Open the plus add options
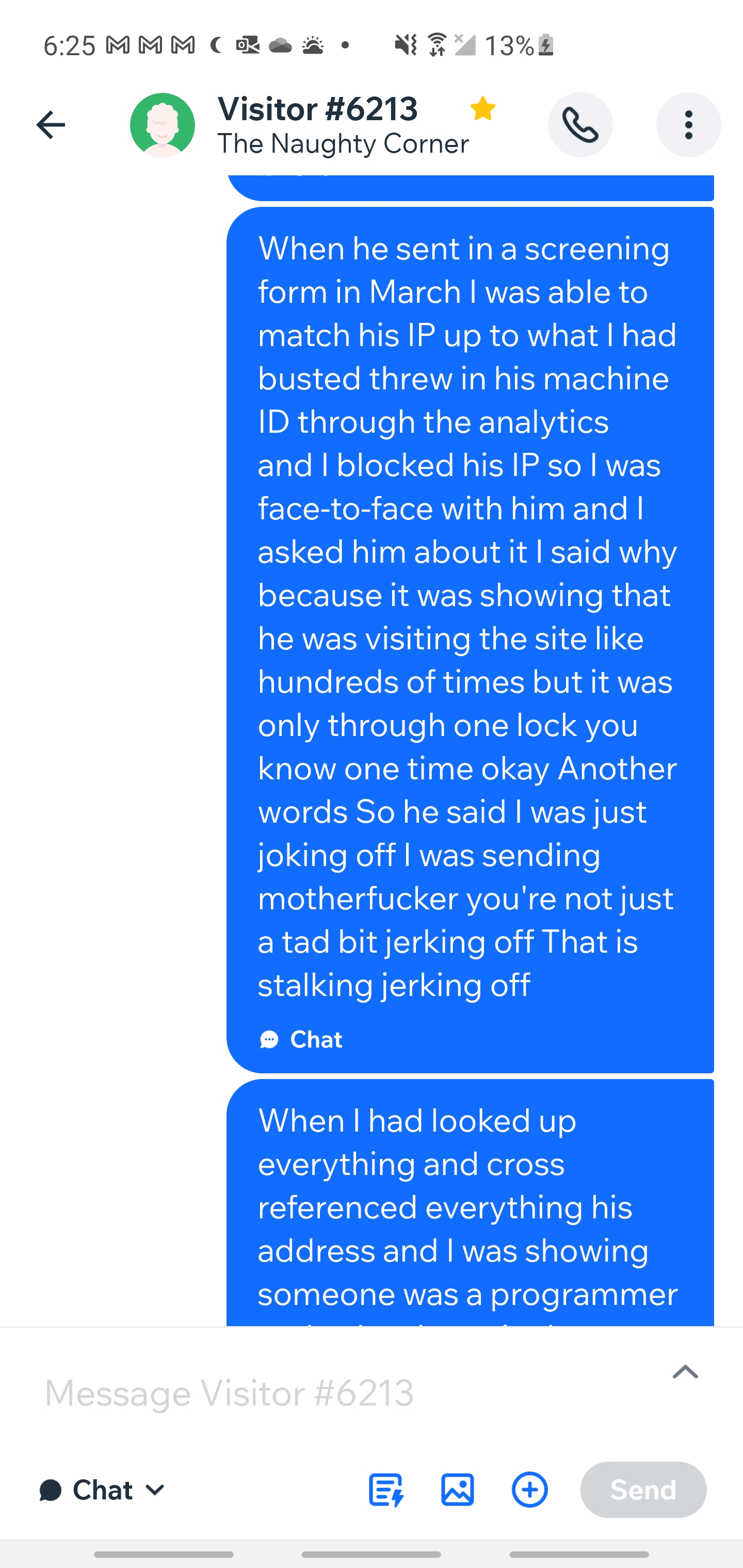 (529, 1490)
